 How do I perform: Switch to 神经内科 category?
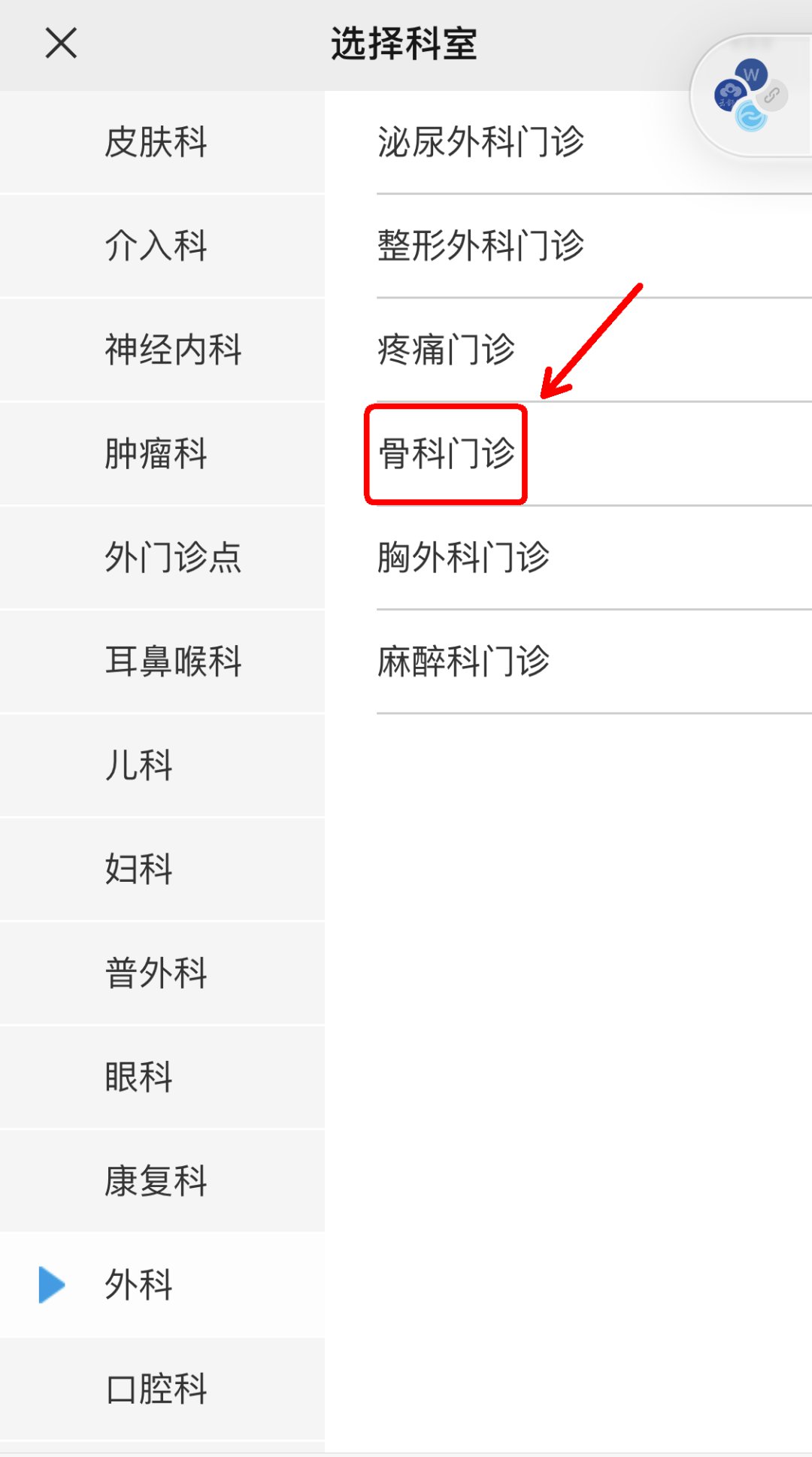click(173, 350)
